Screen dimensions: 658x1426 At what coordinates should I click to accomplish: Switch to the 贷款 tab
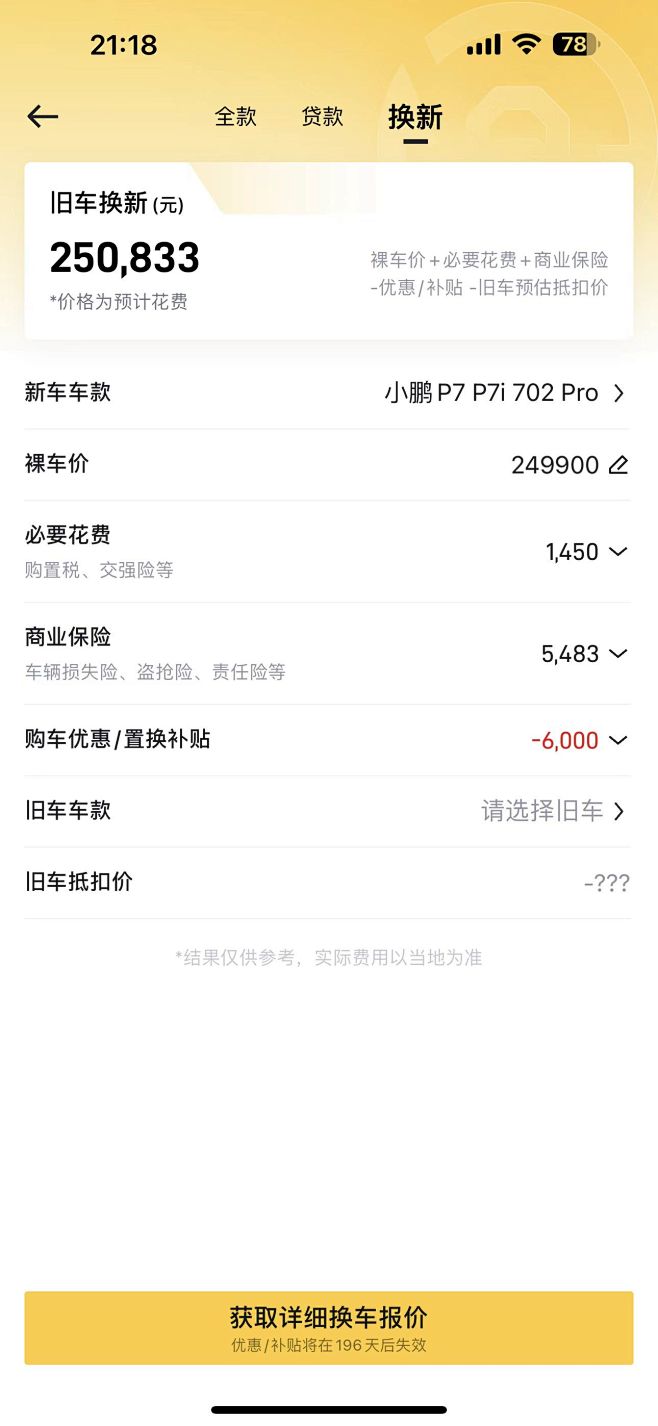pyautogui.click(x=322, y=117)
